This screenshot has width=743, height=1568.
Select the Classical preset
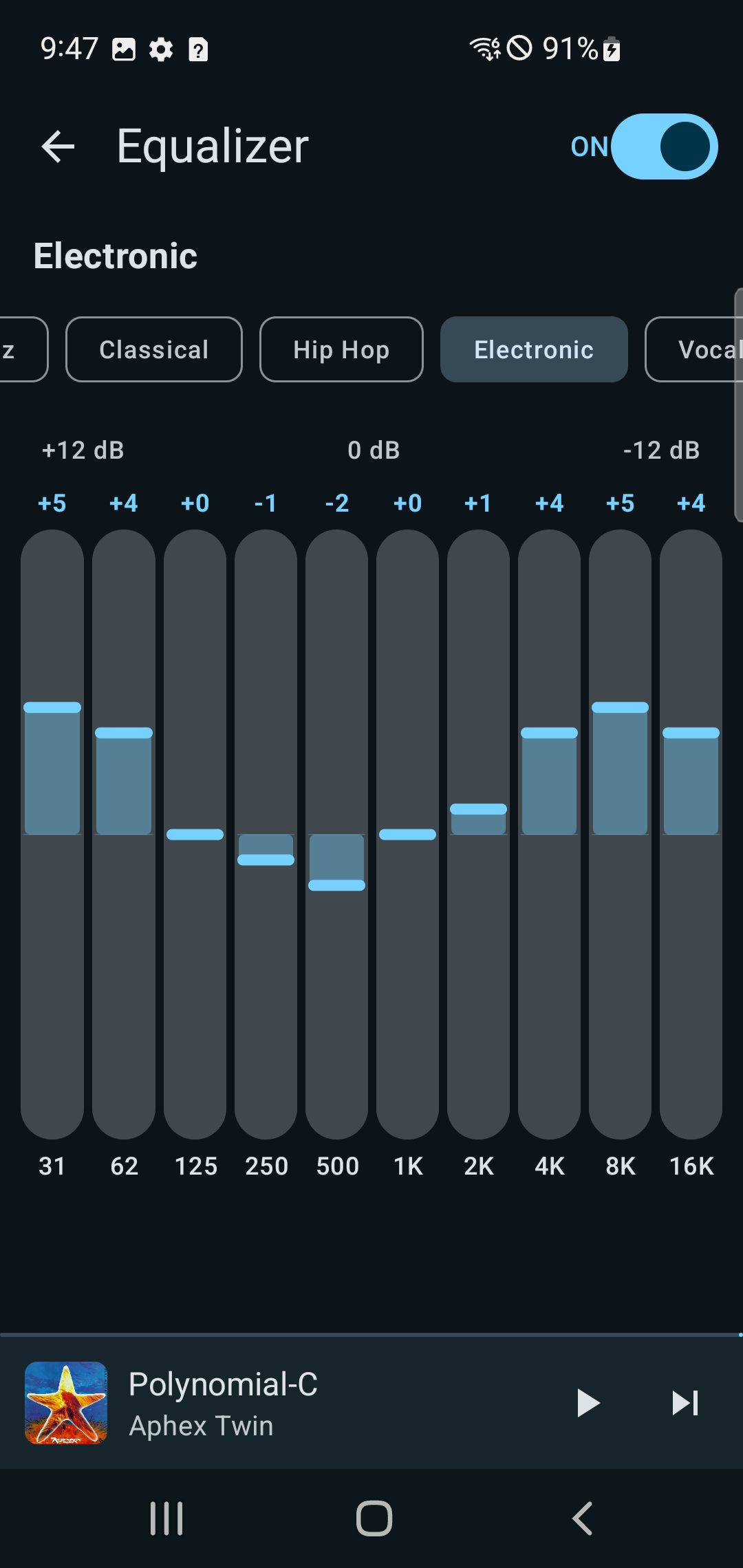point(153,349)
